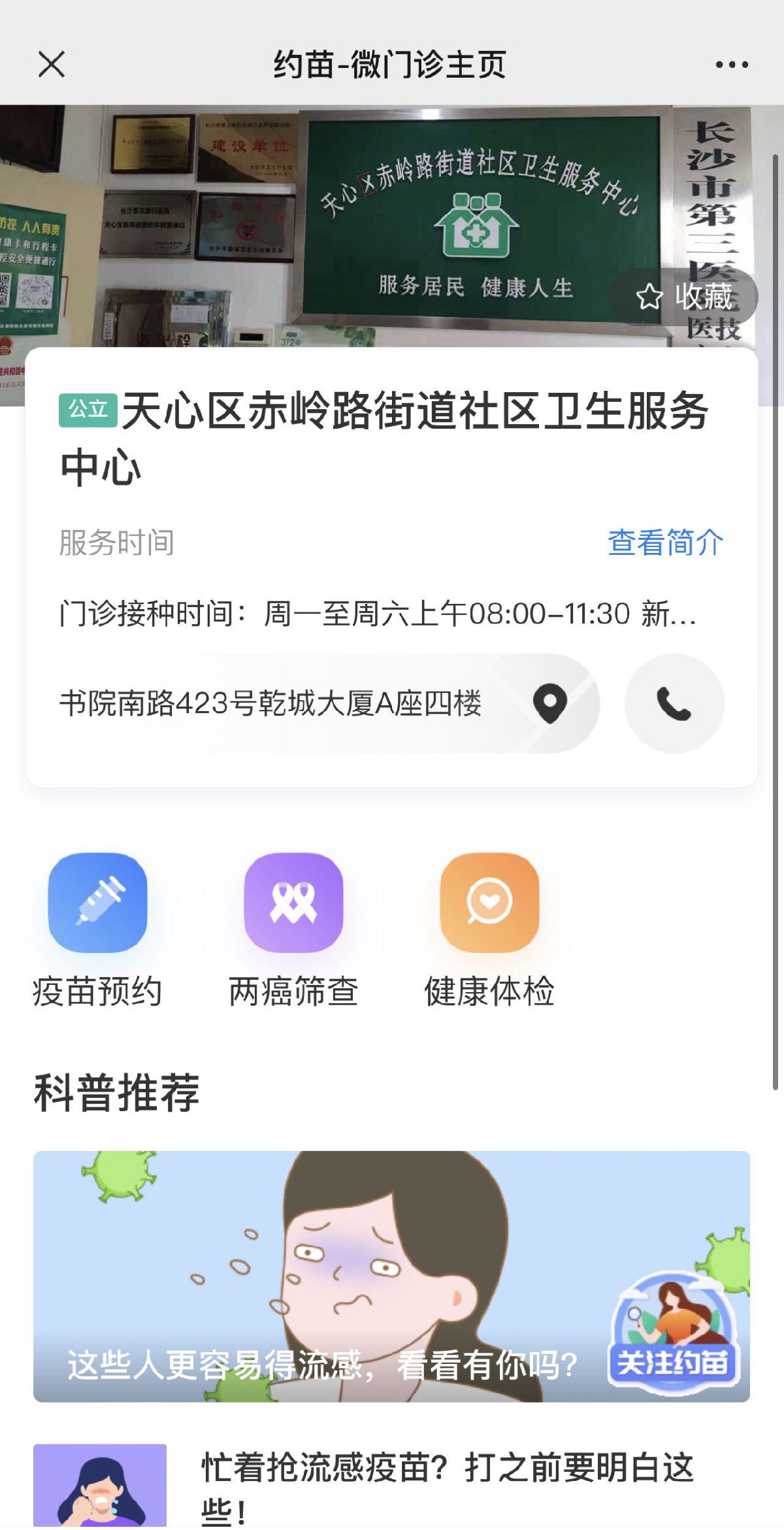
Task: Tap 收藏 to favorite this clinic
Action: pyautogui.click(x=684, y=297)
